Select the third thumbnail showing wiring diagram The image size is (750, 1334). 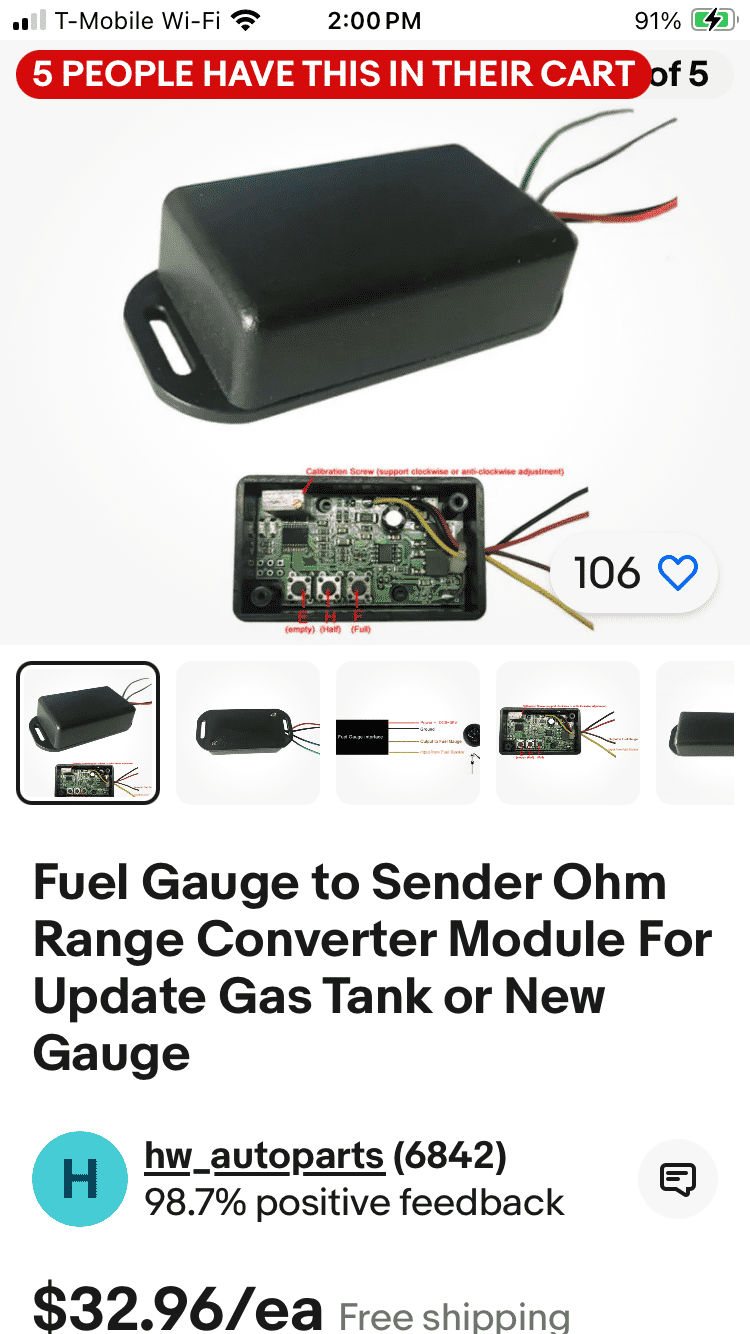[x=408, y=732]
